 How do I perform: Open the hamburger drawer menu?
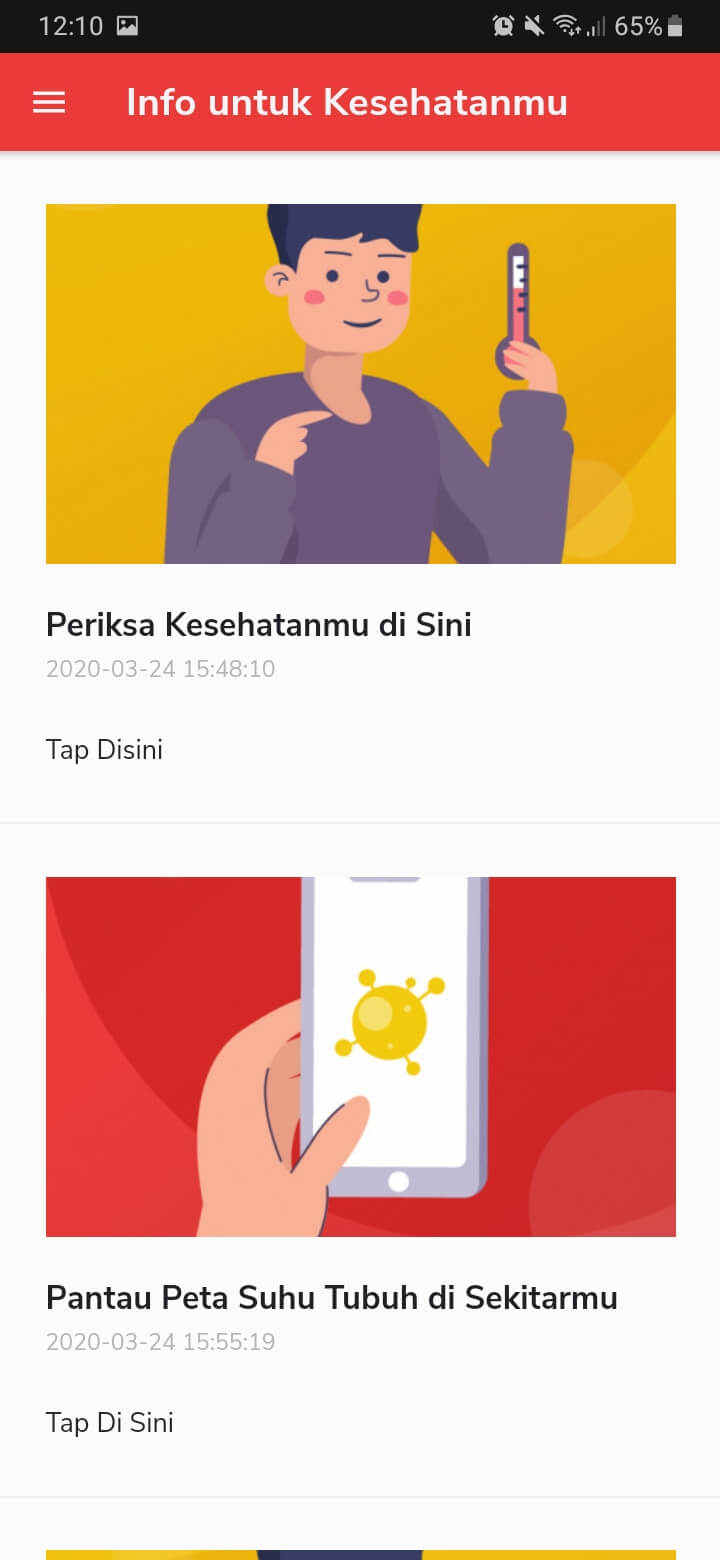coord(49,103)
